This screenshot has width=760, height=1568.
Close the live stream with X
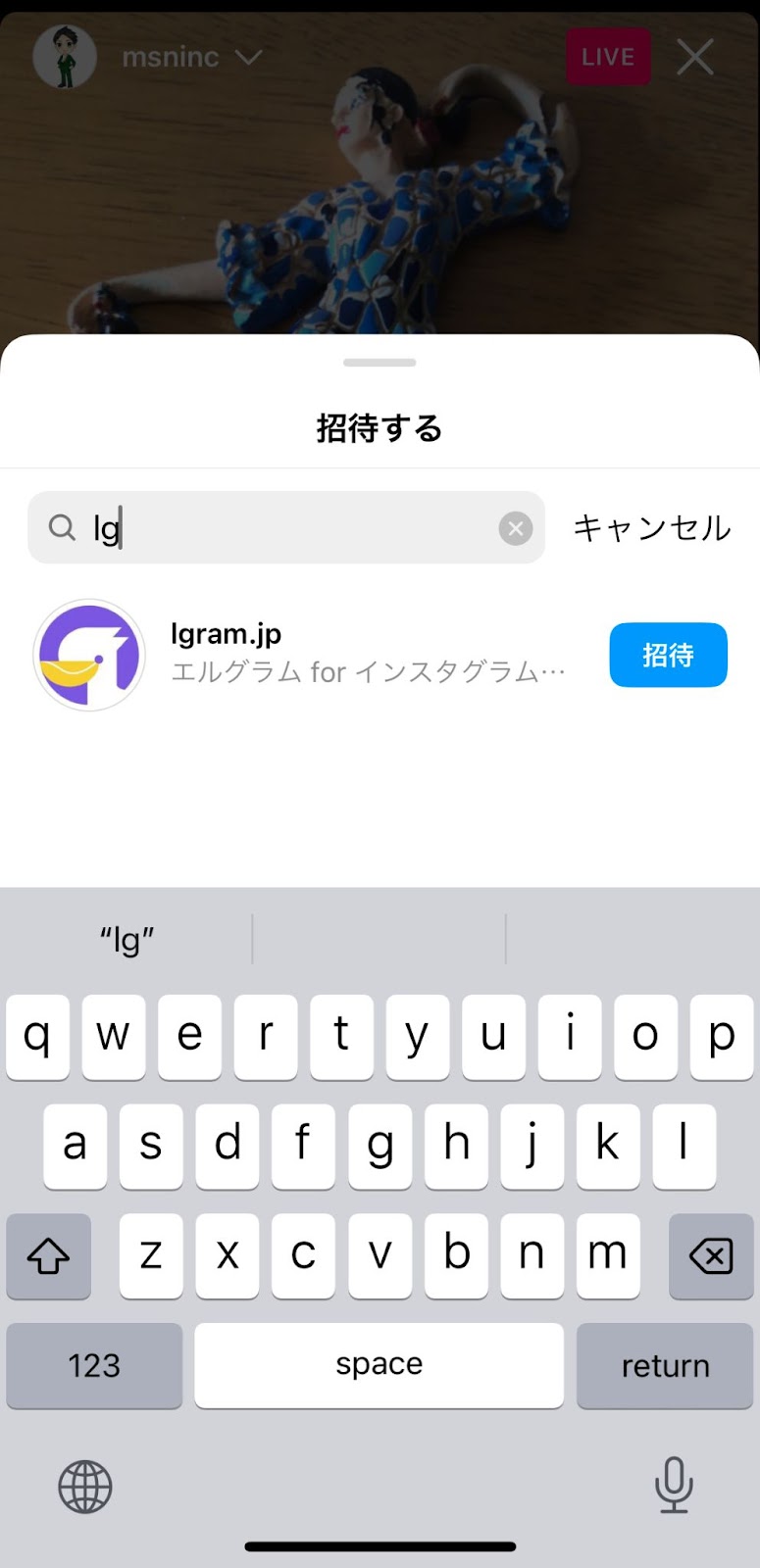(695, 58)
